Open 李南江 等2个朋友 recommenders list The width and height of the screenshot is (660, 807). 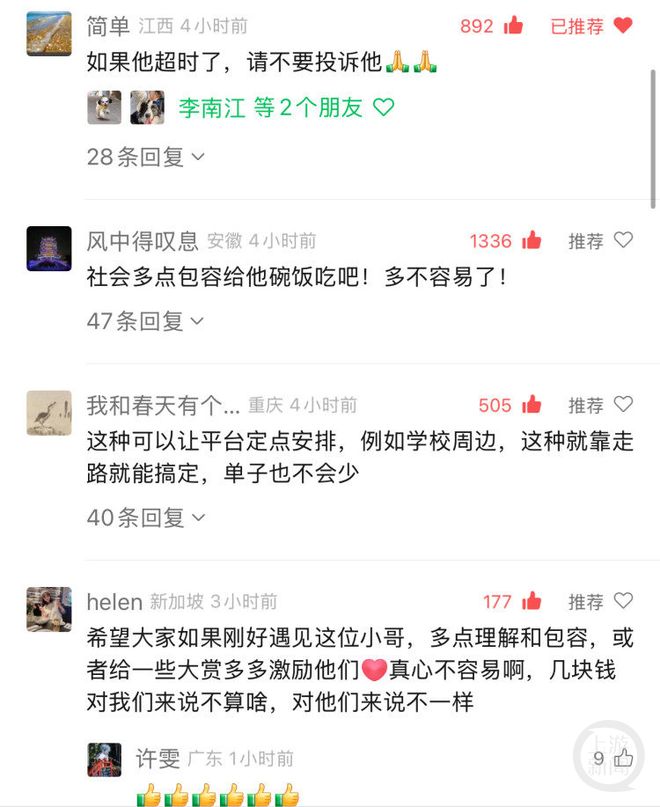click(286, 108)
